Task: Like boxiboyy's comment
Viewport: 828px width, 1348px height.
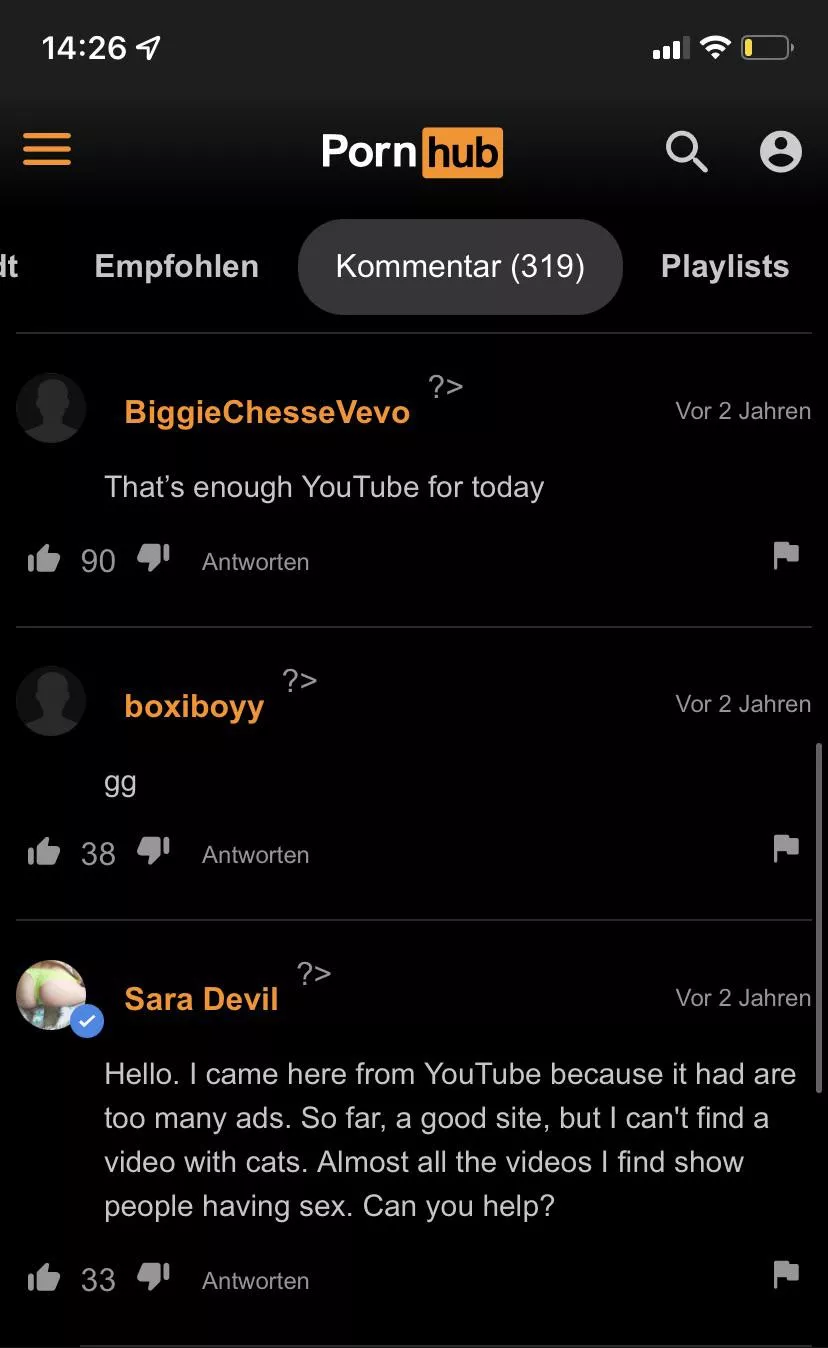Action: [44, 853]
